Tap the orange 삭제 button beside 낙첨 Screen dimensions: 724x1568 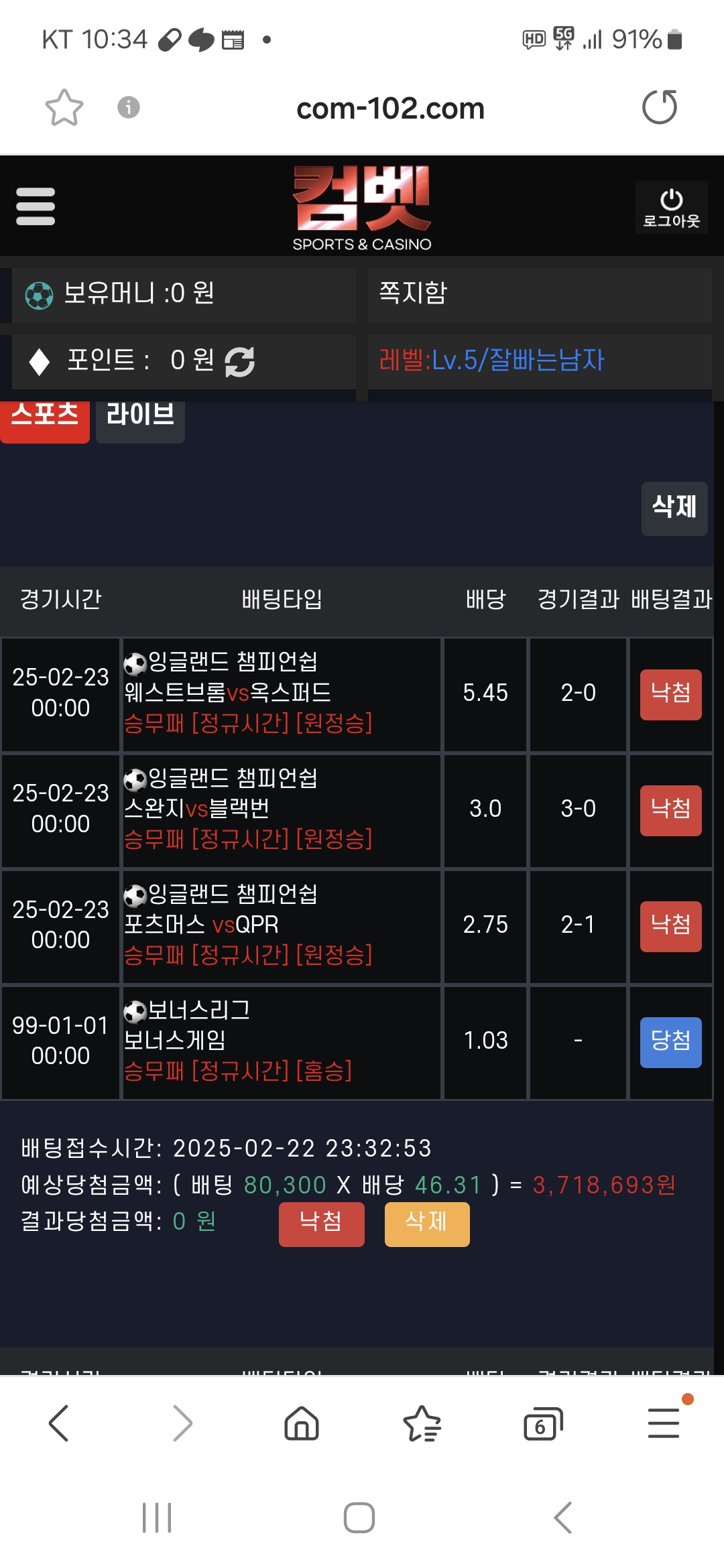426,1224
